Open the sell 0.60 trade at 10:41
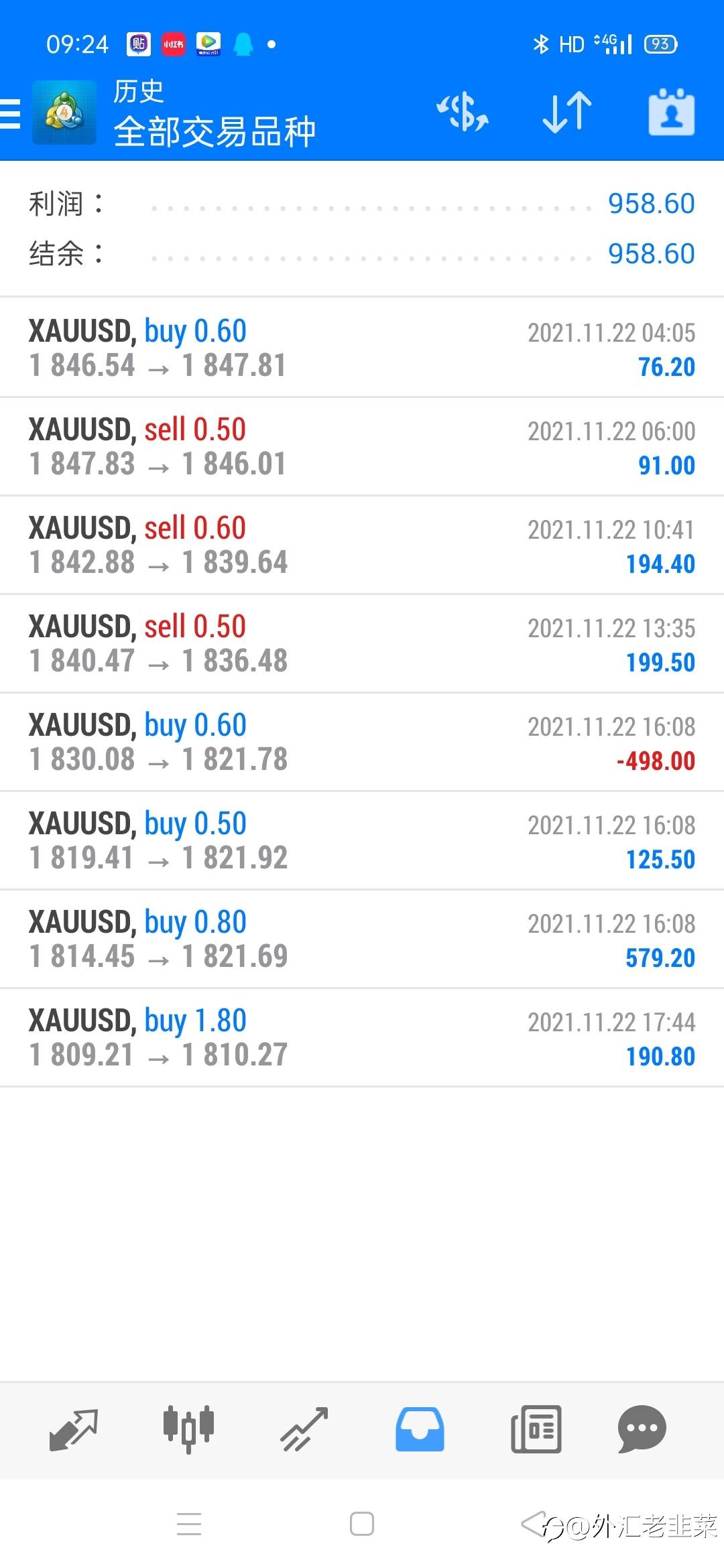Viewport: 724px width, 1568px height. tap(362, 545)
